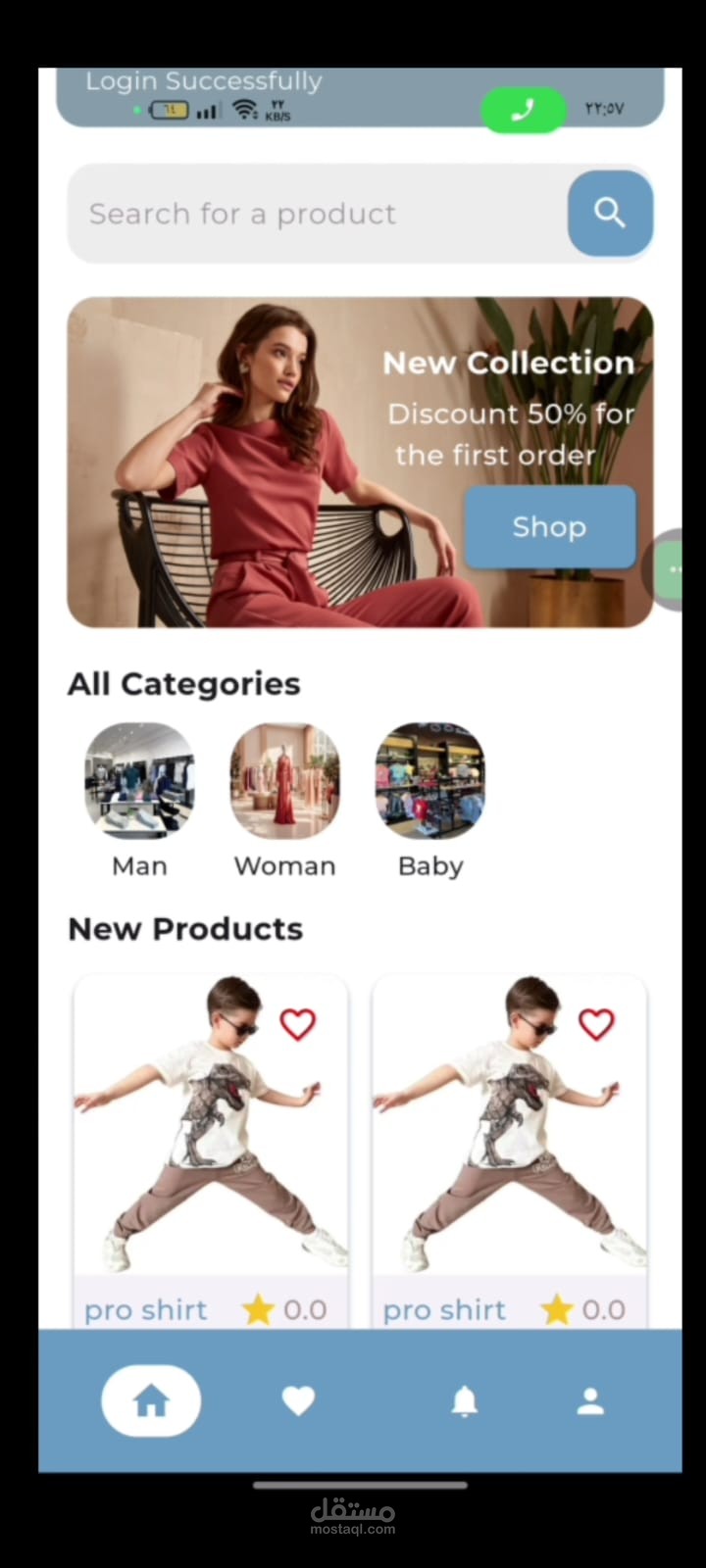Open the profile tab
706x1568 pixels.
(589, 1401)
